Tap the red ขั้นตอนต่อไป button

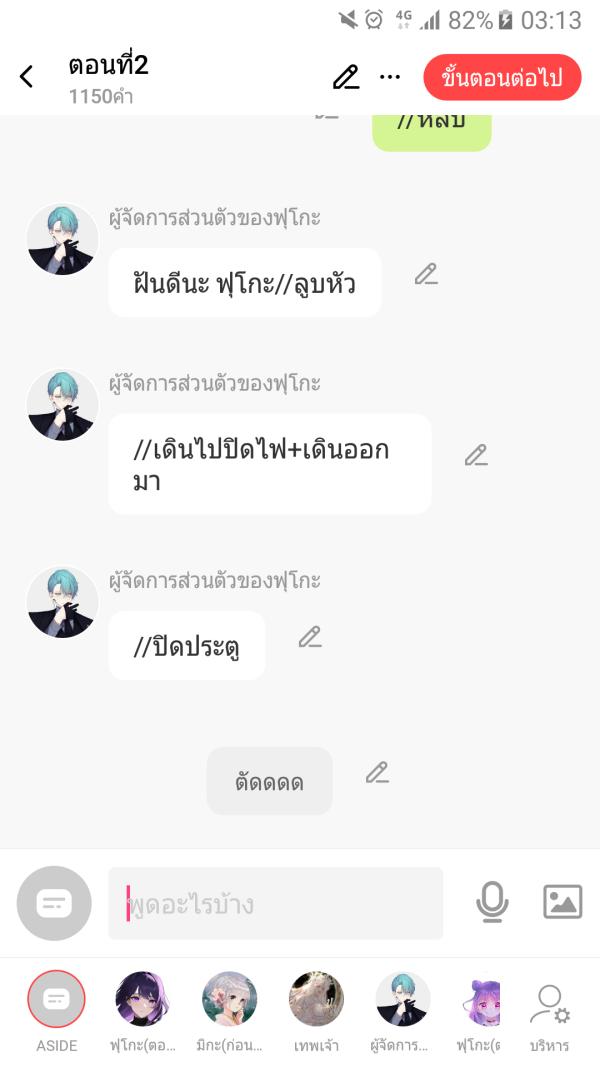point(501,78)
